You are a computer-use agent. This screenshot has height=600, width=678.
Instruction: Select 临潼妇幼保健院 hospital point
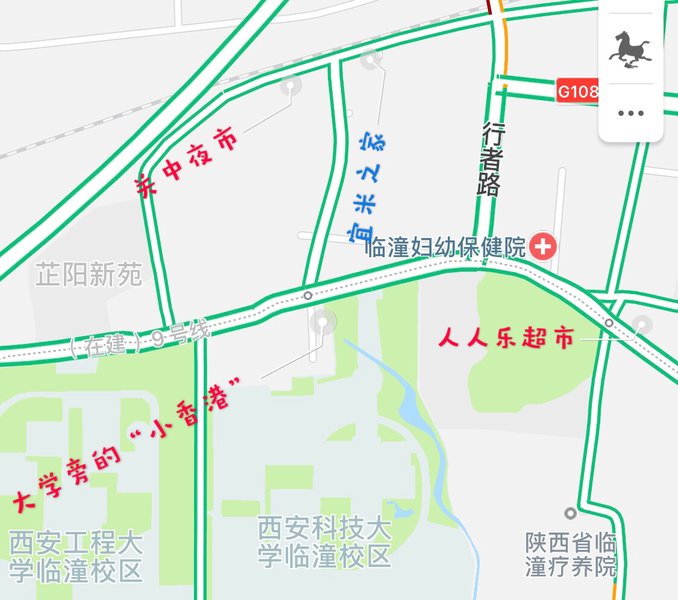point(544,246)
